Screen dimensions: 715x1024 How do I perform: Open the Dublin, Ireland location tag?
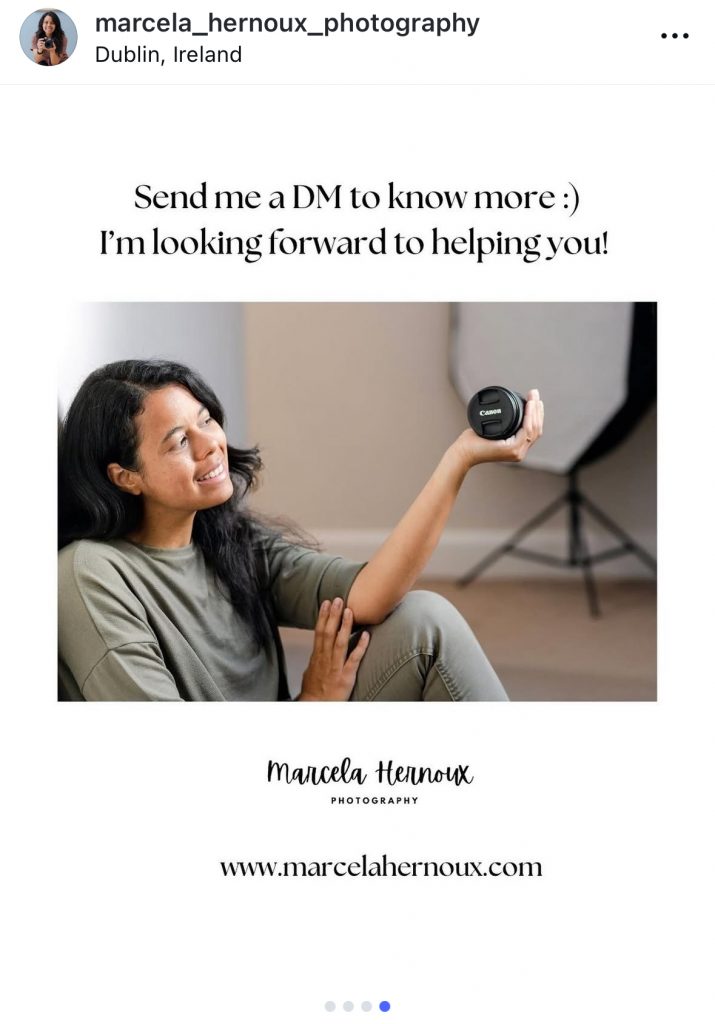(168, 55)
